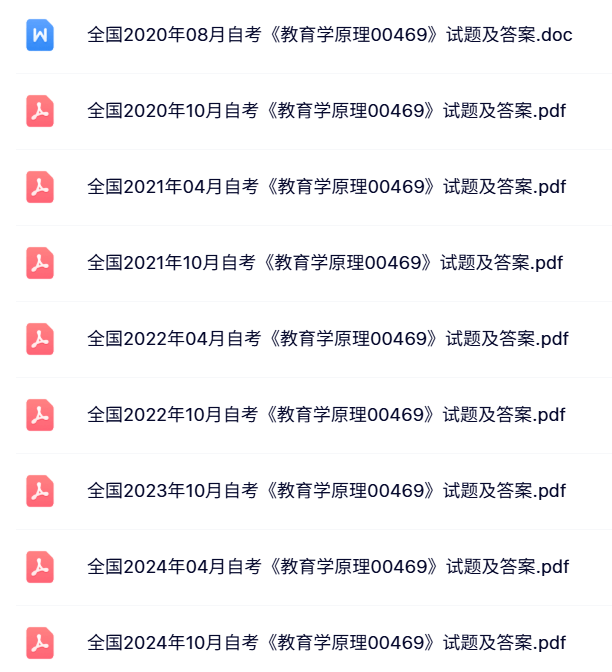Open the 2020年08月 exam .doc file
Viewport: 612px width, 672px height.
pyautogui.click(x=329, y=36)
